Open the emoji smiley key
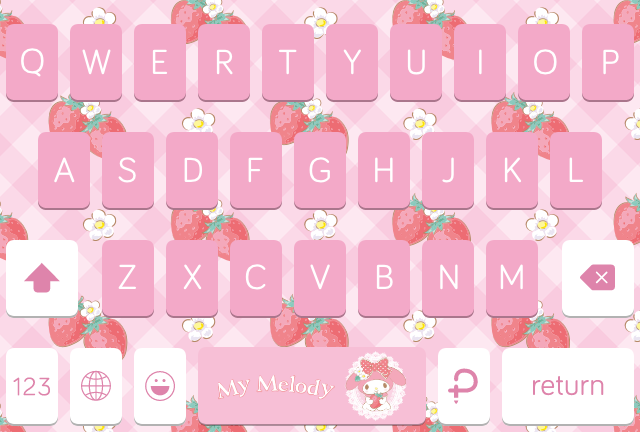Image resolution: width=640 pixels, height=432 pixels. click(160, 385)
